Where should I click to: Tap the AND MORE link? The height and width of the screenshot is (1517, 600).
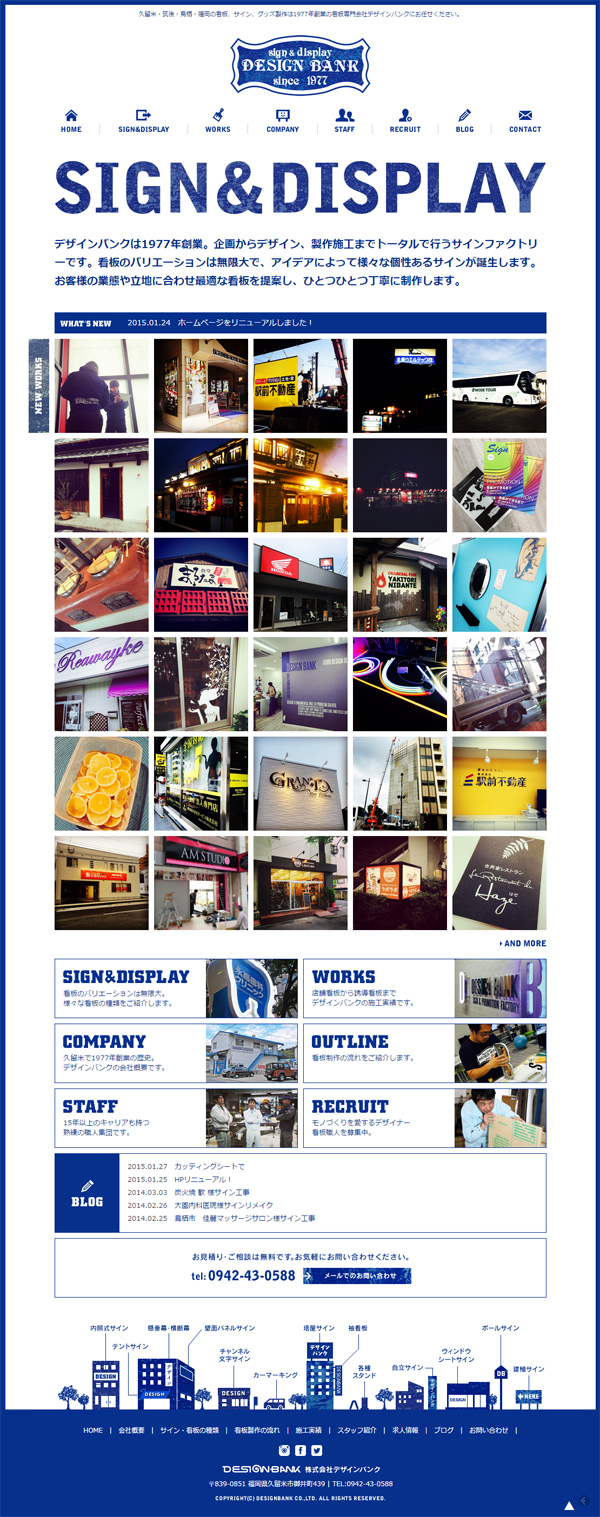coord(522,943)
